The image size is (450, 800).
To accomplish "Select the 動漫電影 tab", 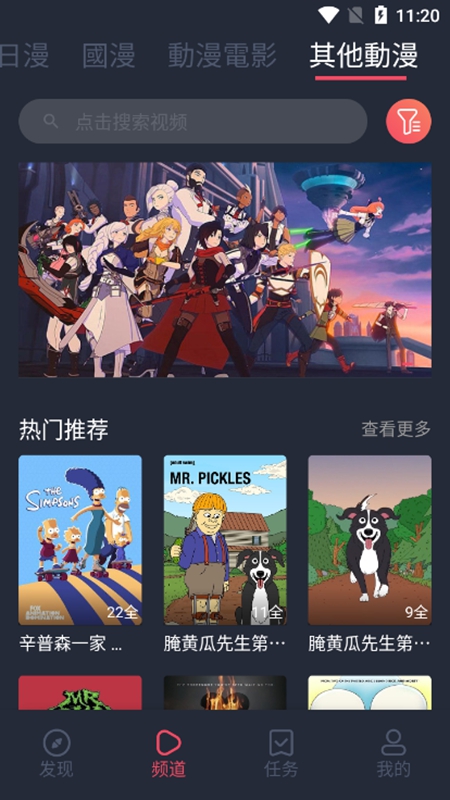I will coord(222,55).
